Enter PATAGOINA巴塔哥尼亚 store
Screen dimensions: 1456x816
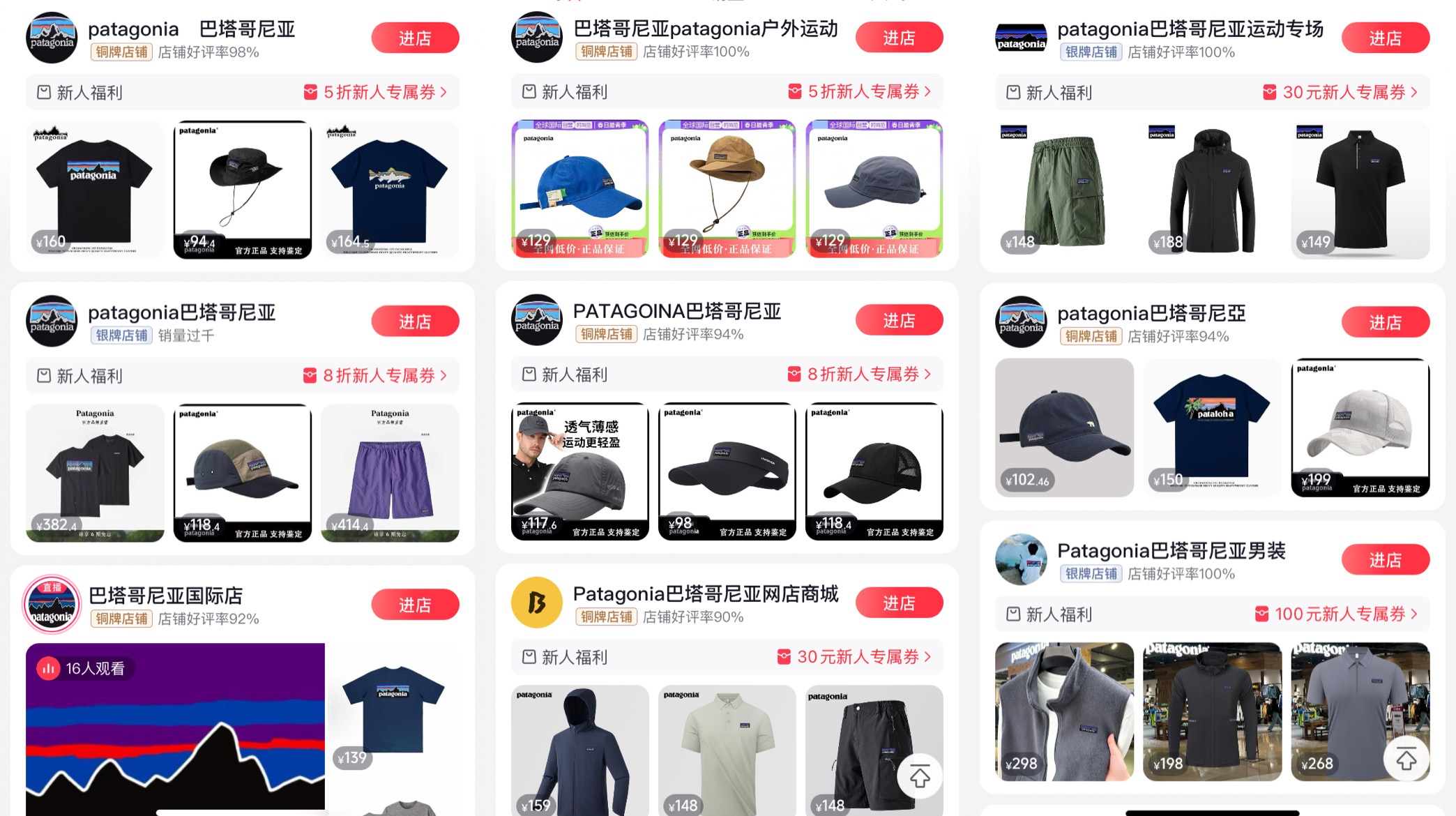(x=898, y=321)
